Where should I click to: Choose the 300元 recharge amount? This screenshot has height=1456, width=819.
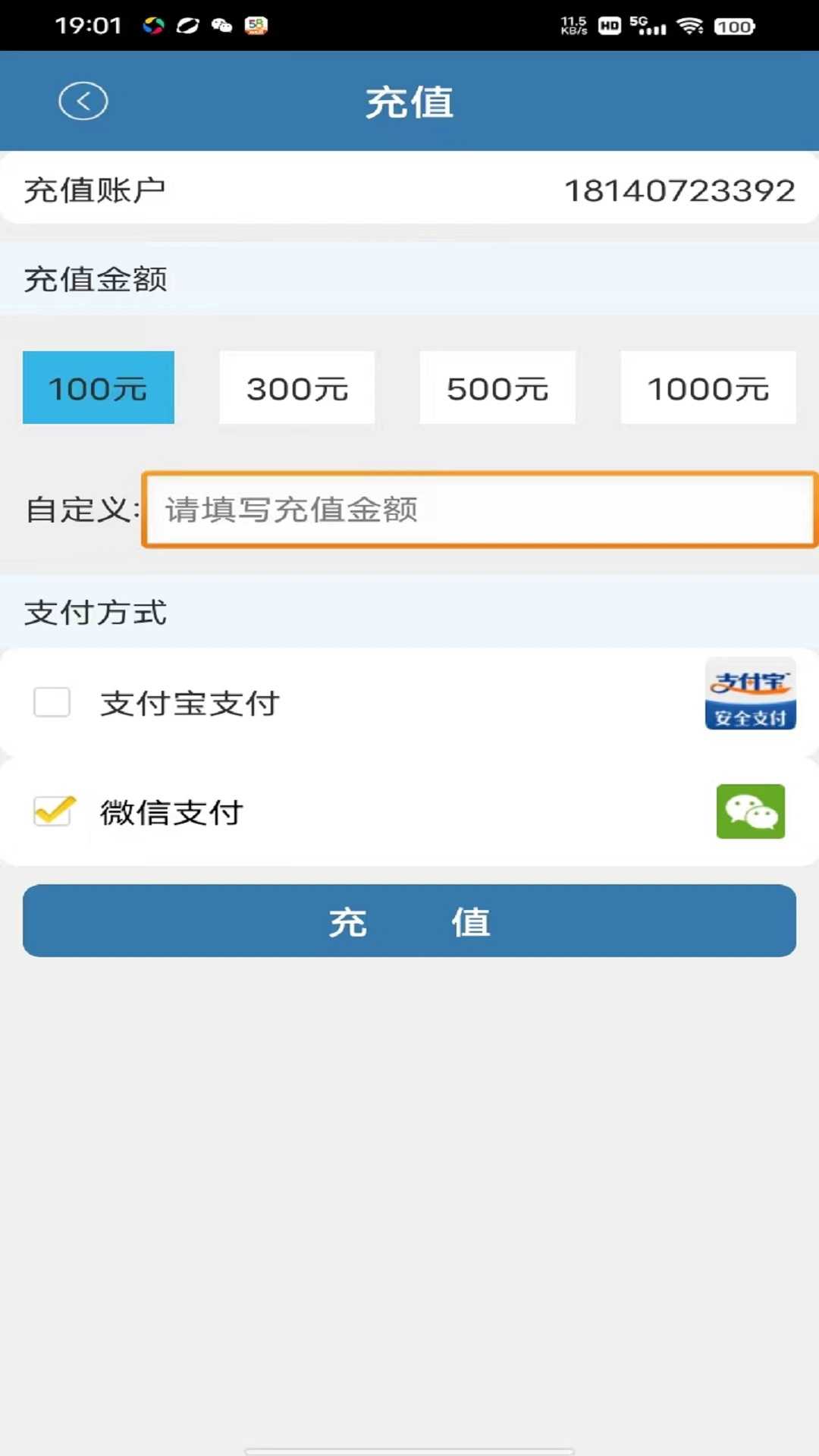(x=297, y=388)
